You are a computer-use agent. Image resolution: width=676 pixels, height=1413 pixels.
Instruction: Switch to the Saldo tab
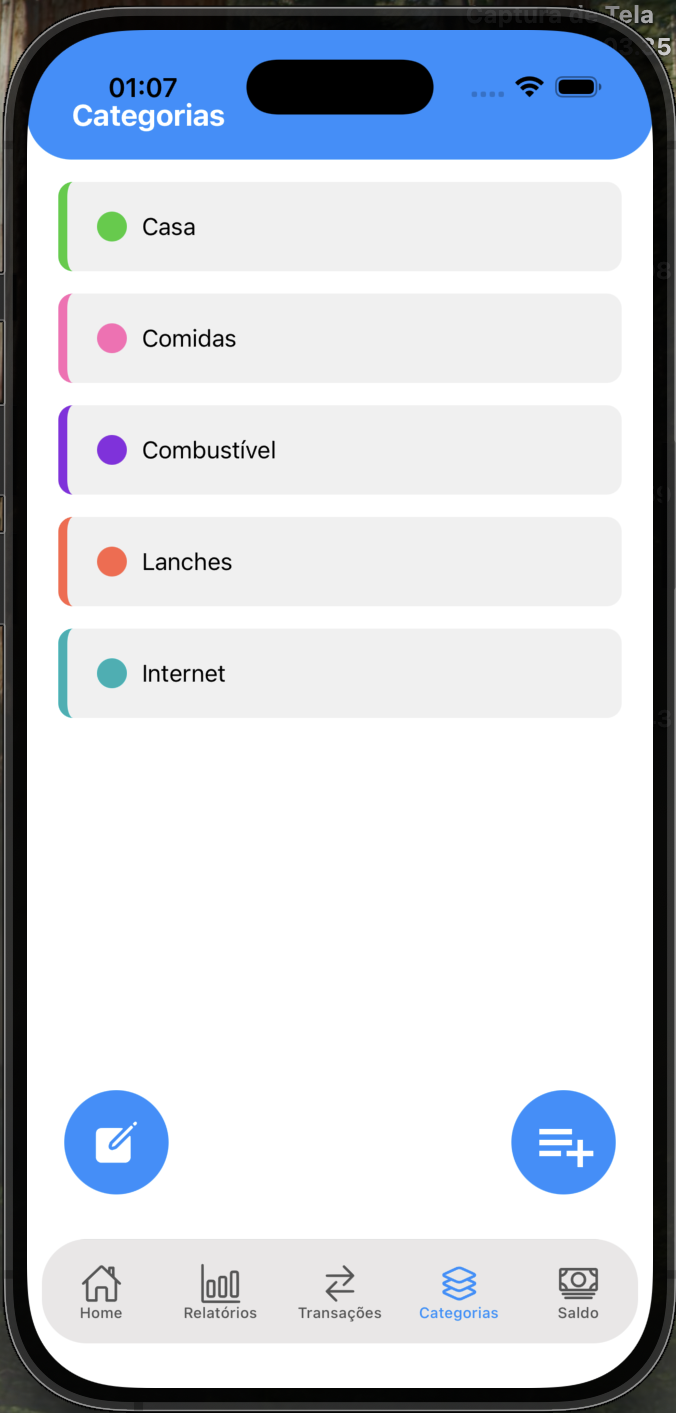coord(578,1291)
